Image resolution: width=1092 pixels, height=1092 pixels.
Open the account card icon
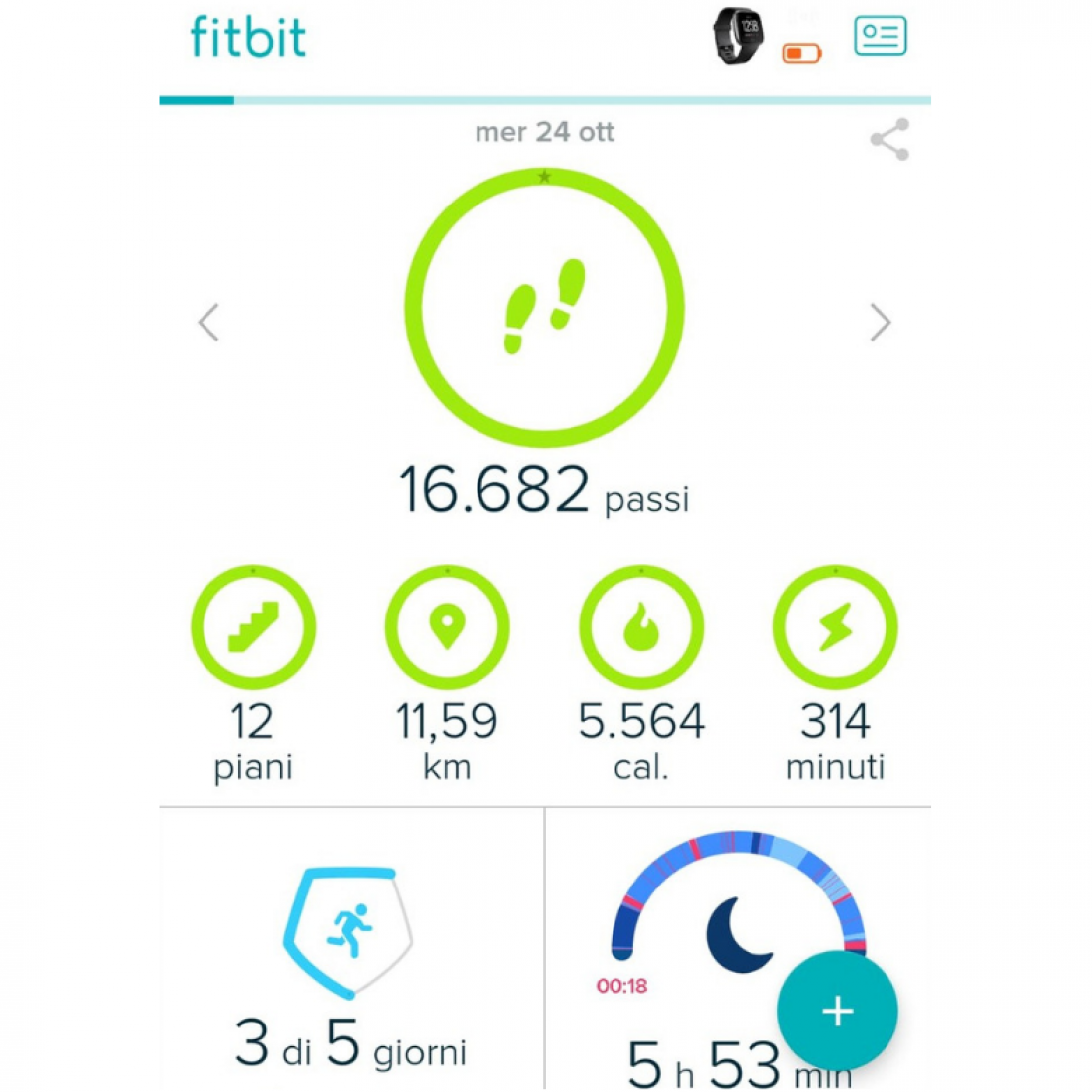(880, 37)
